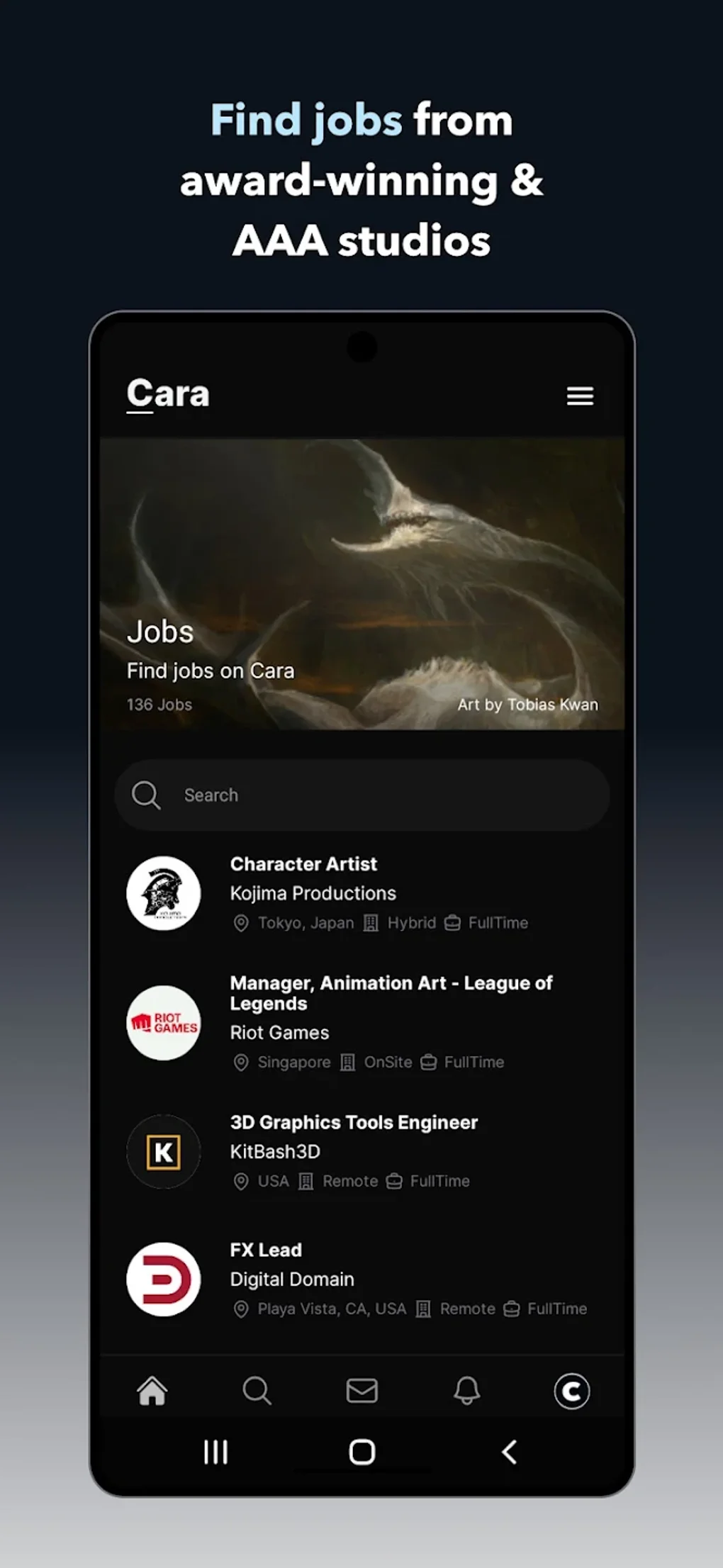Image resolution: width=723 pixels, height=1568 pixels.
Task: Tap the KitBash3D logo icon
Action: [x=164, y=1152]
